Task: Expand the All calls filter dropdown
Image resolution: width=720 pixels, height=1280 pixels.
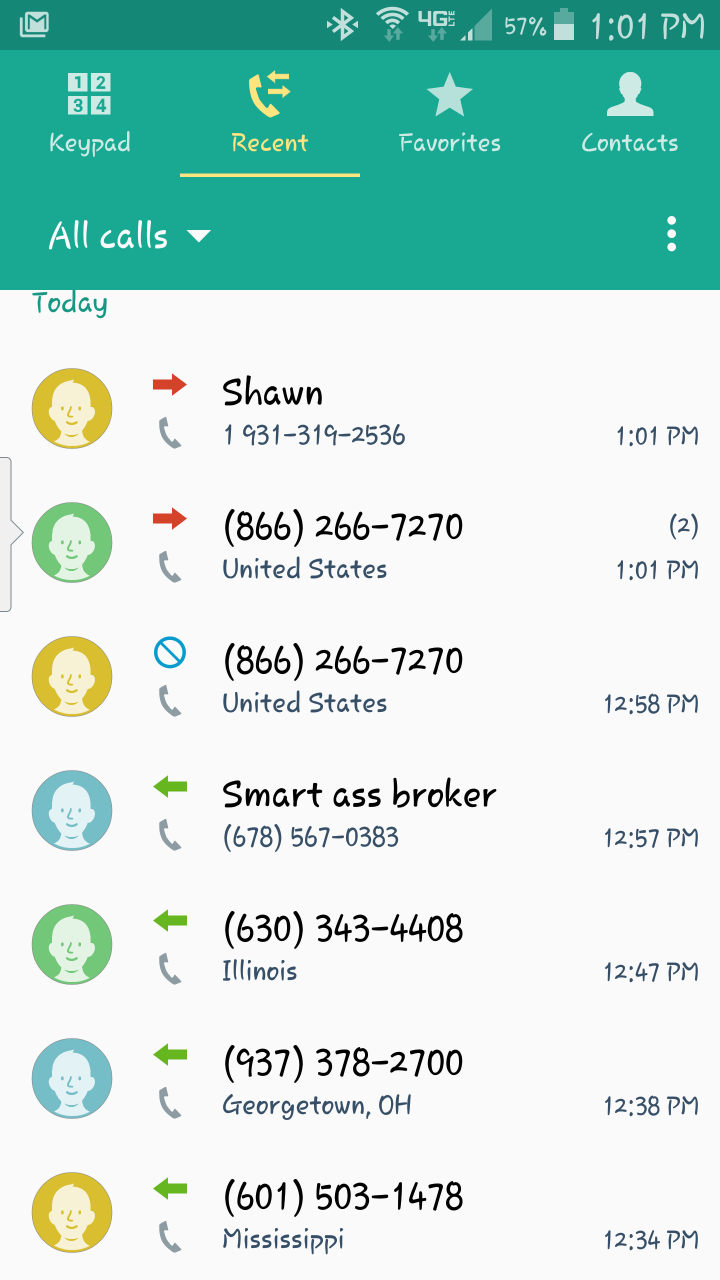Action: pyautogui.click(x=130, y=236)
